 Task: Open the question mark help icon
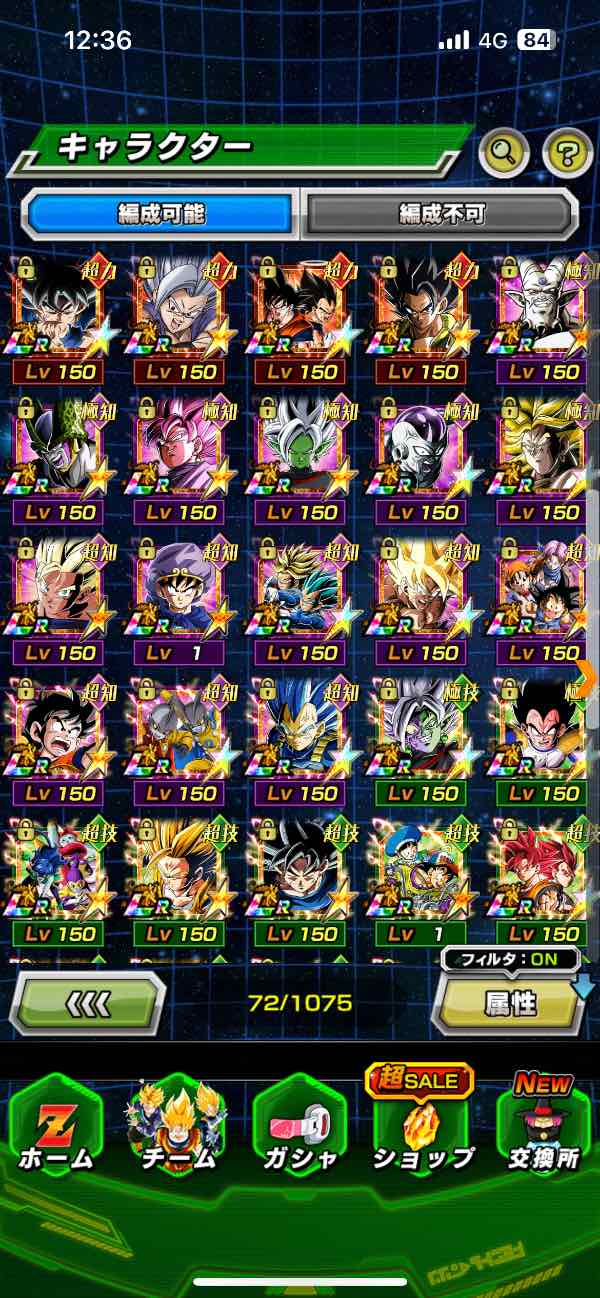click(x=567, y=153)
